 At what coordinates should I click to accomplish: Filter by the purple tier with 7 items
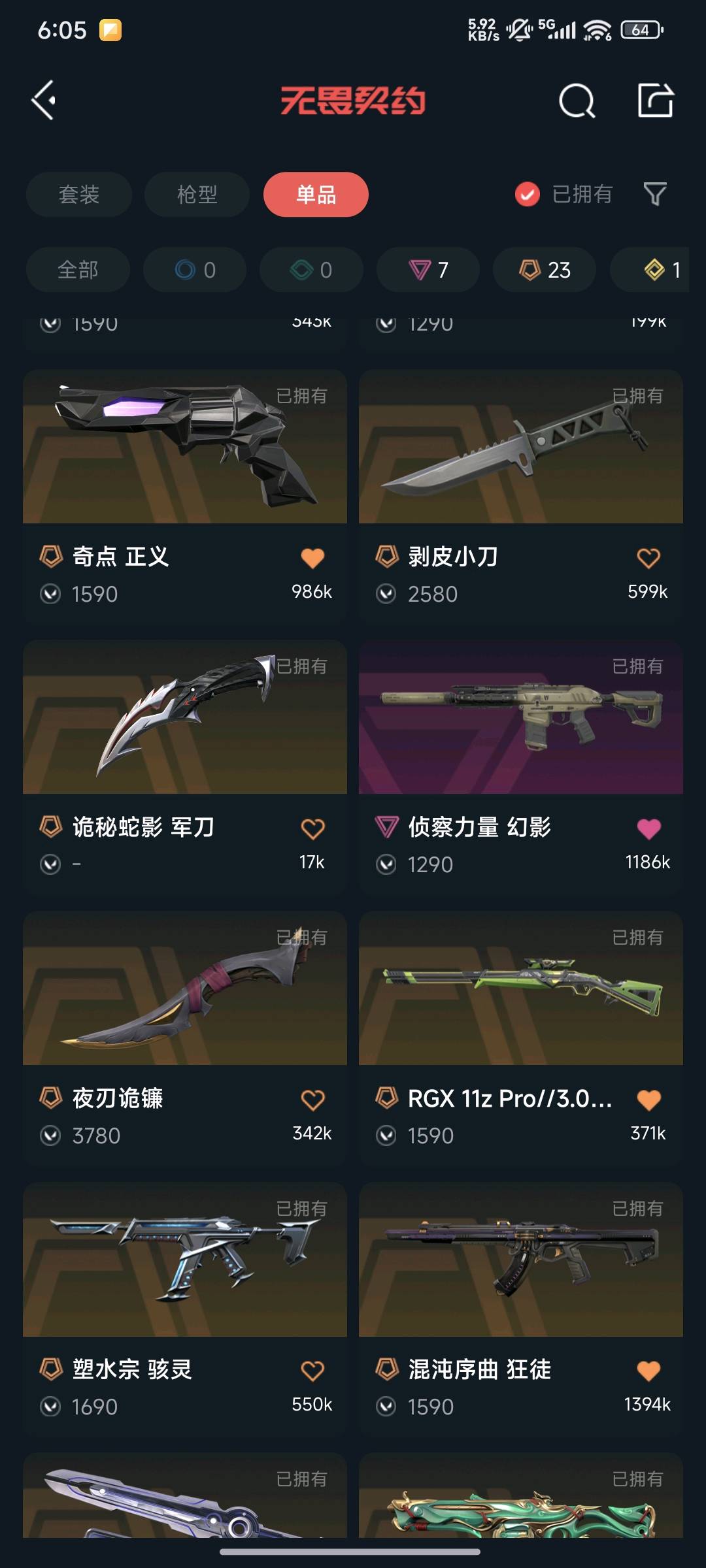pos(428,270)
